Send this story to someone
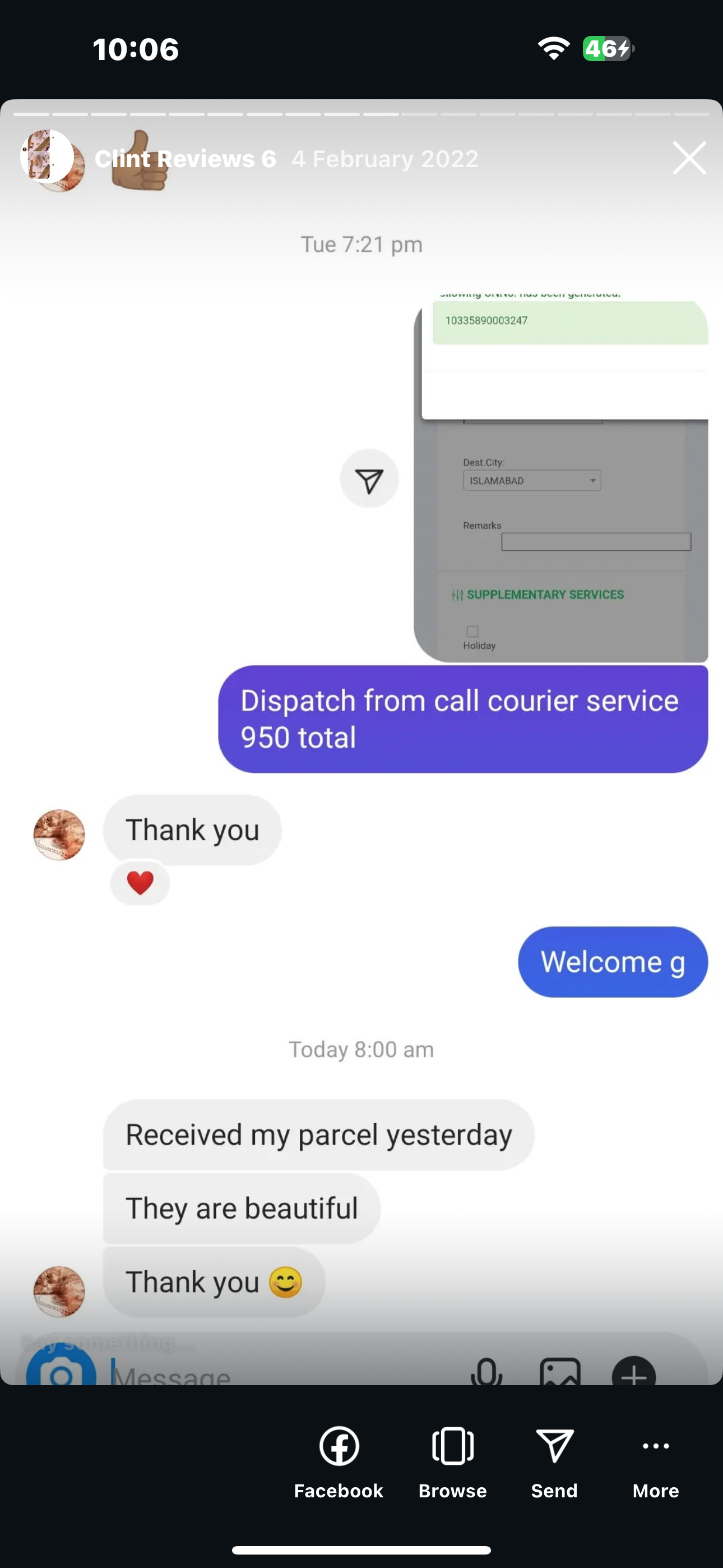 point(554,1461)
